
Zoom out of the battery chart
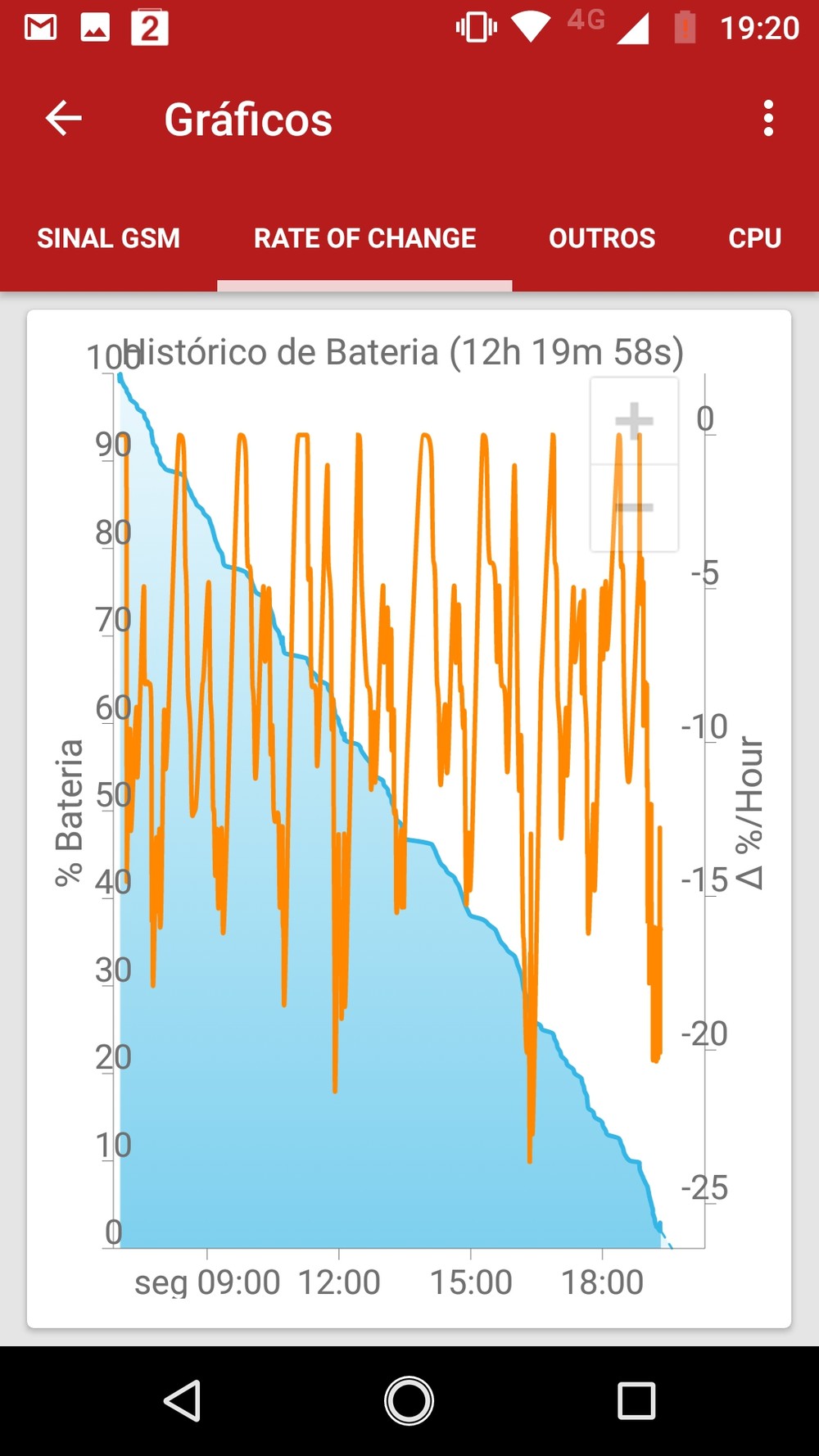click(x=634, y=509)
